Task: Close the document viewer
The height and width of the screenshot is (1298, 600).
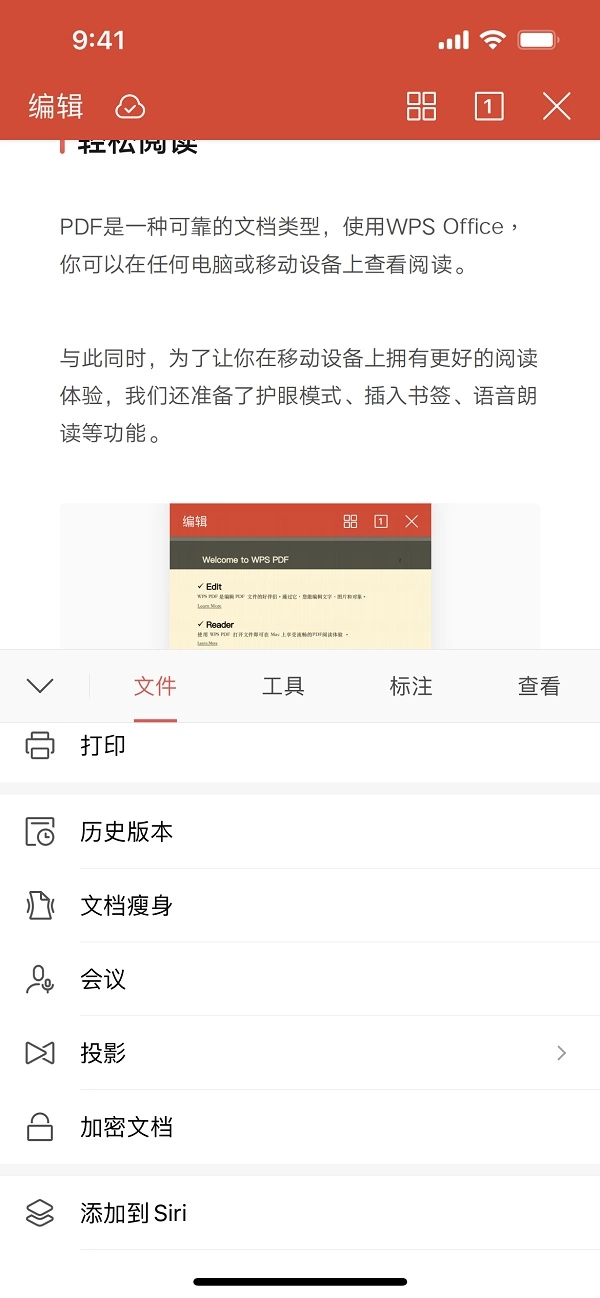Action: point(556,106)
